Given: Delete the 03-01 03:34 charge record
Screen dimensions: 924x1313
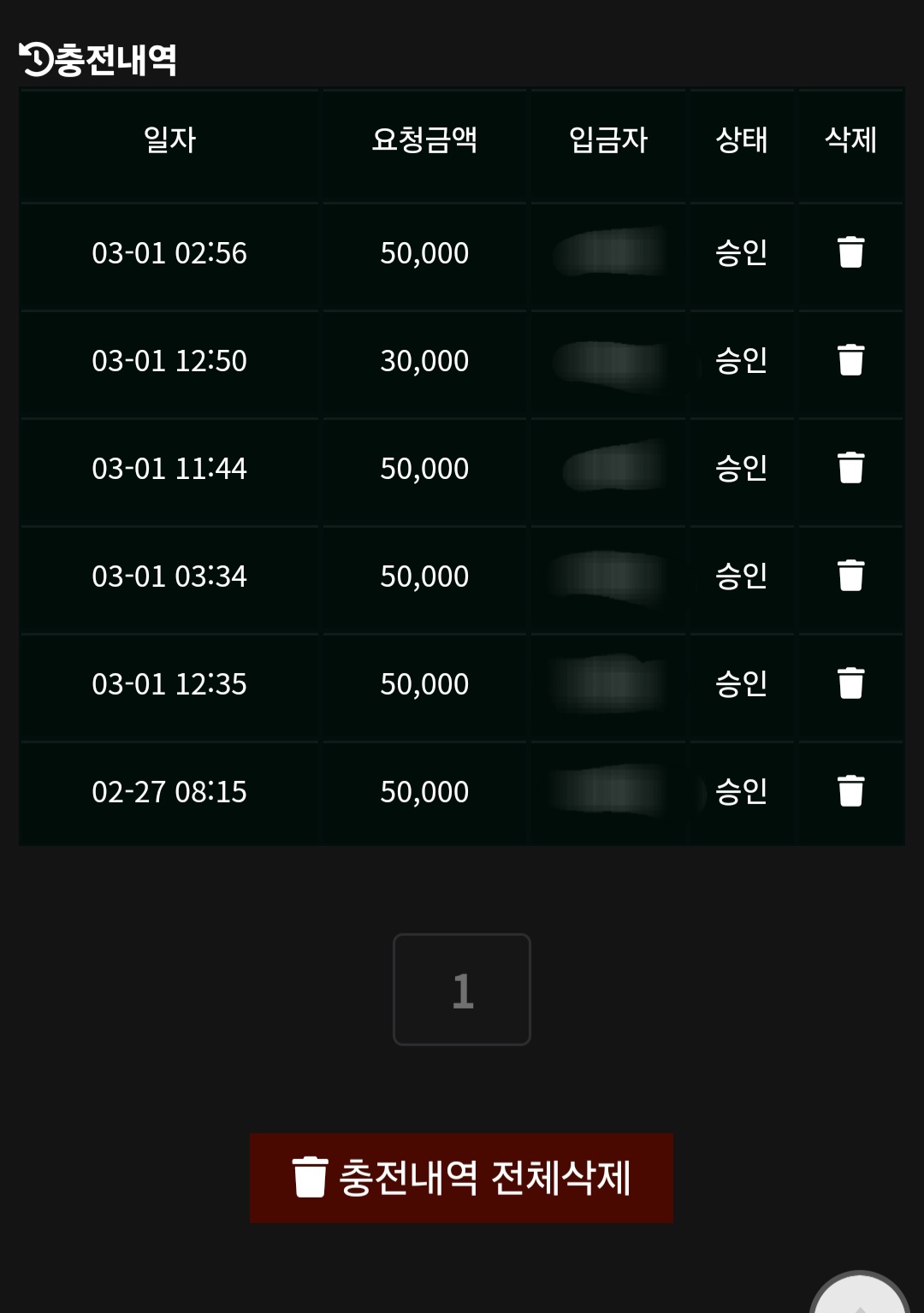Looking at the screenshot, I should (850, 576).
